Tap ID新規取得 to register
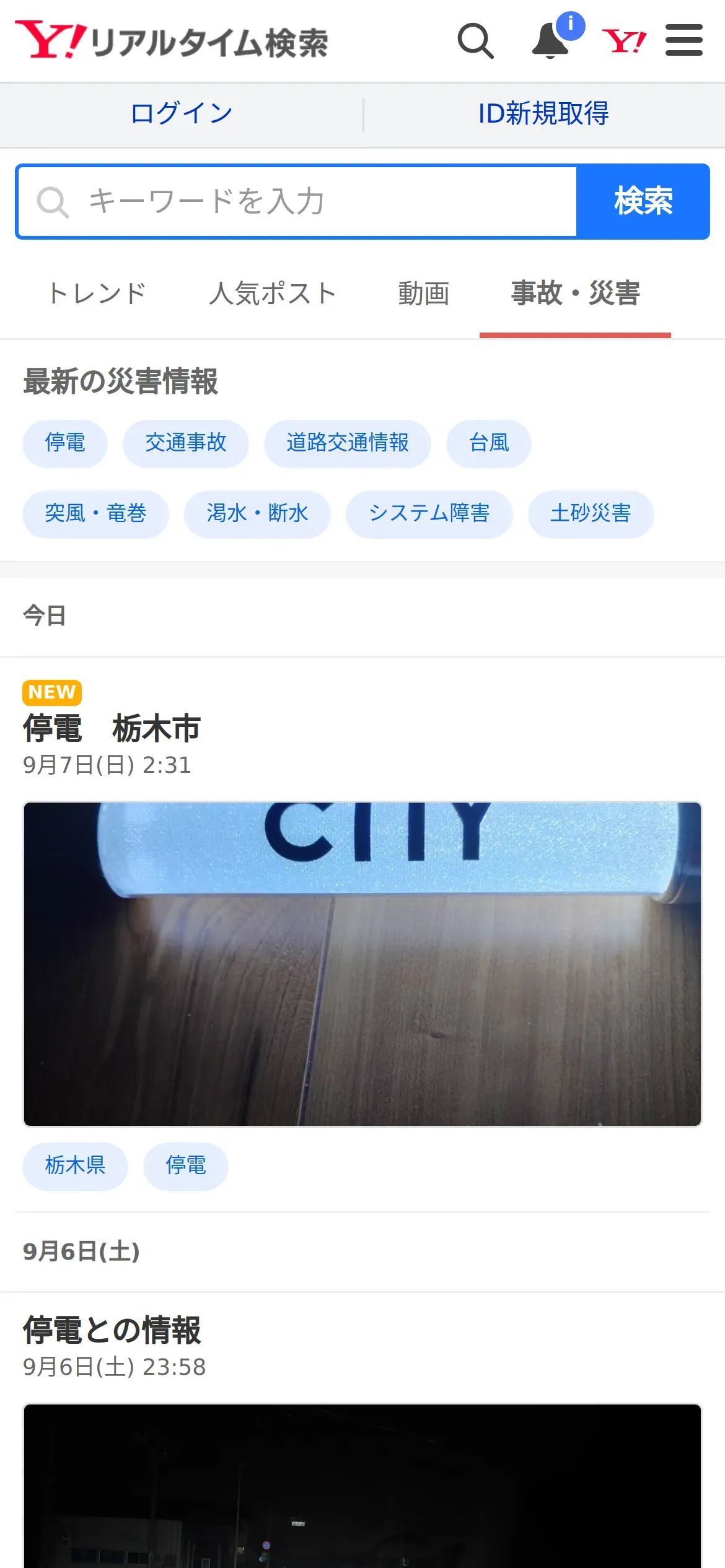725x1568 pixels. 543,114
